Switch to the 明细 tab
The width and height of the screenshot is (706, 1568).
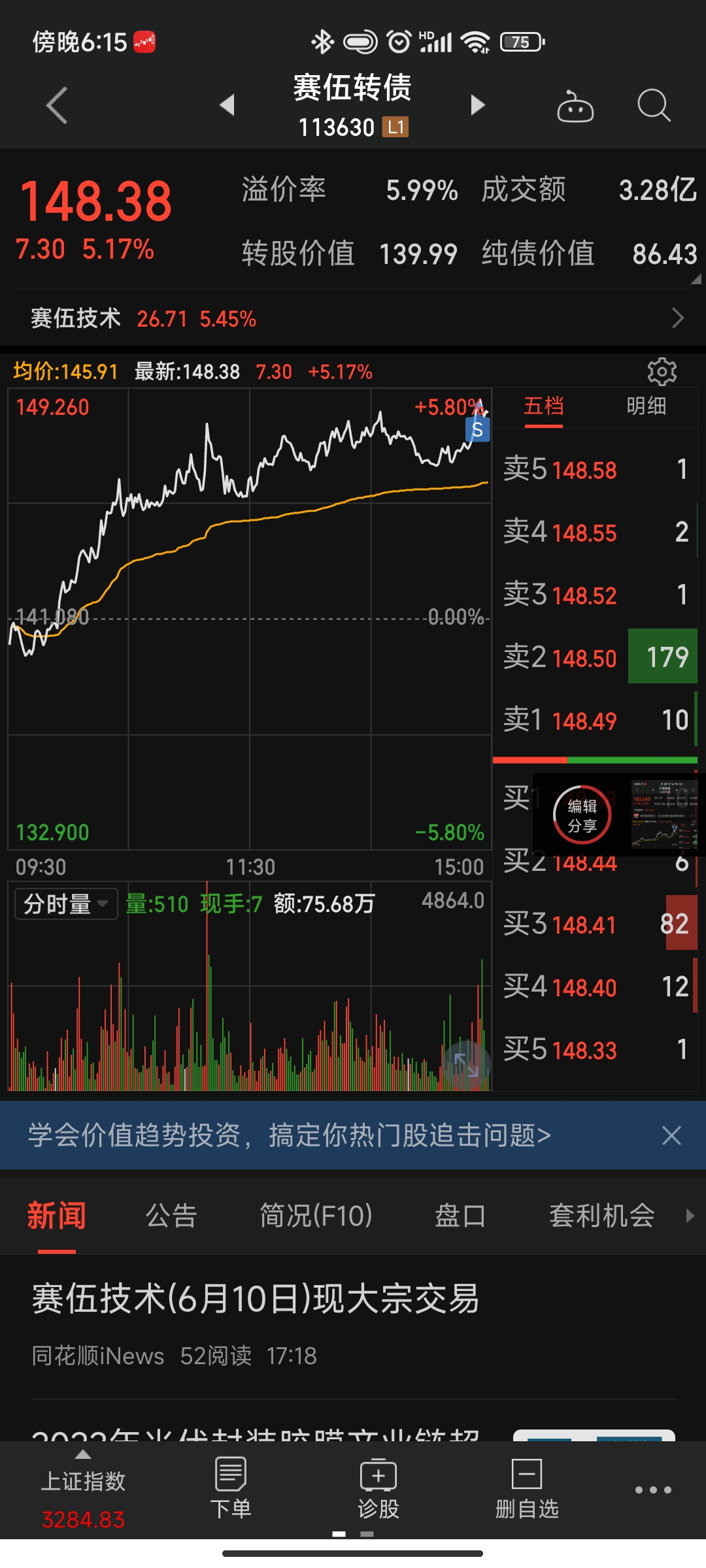click(646, 406)
